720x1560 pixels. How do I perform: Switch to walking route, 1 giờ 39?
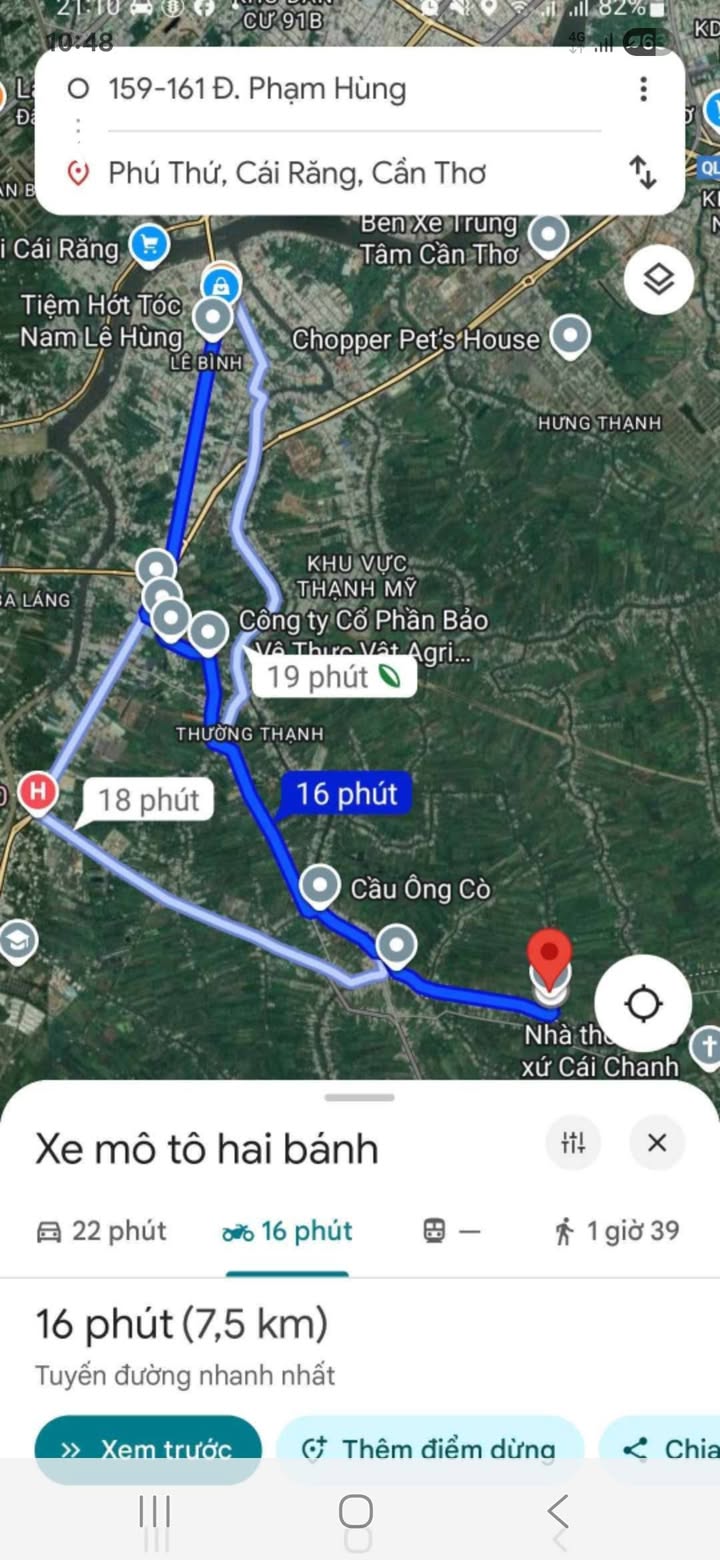click(617, 1231)
